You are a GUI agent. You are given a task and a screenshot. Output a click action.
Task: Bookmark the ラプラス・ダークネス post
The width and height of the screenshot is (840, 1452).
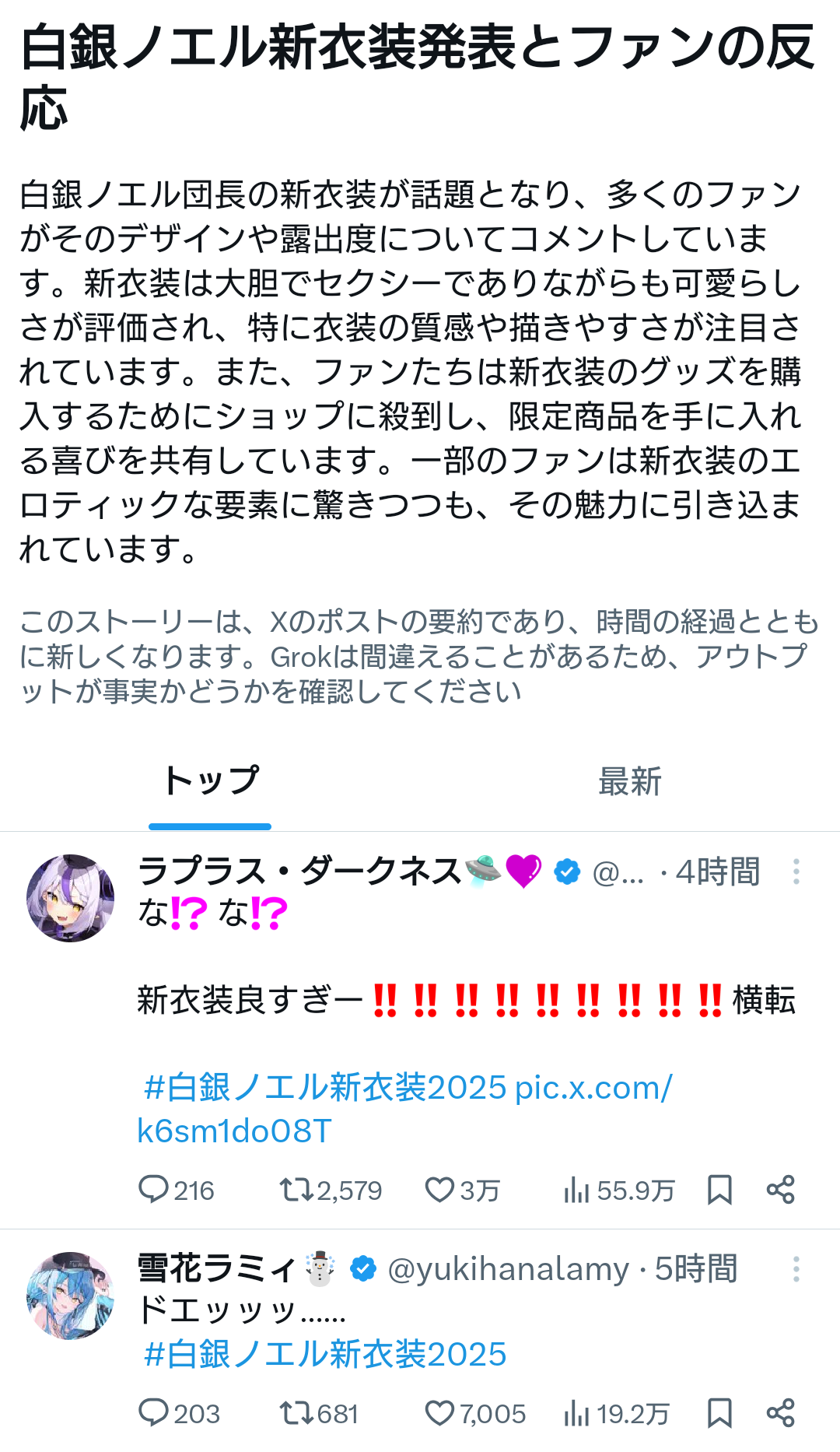click(x=719, y=1190)
